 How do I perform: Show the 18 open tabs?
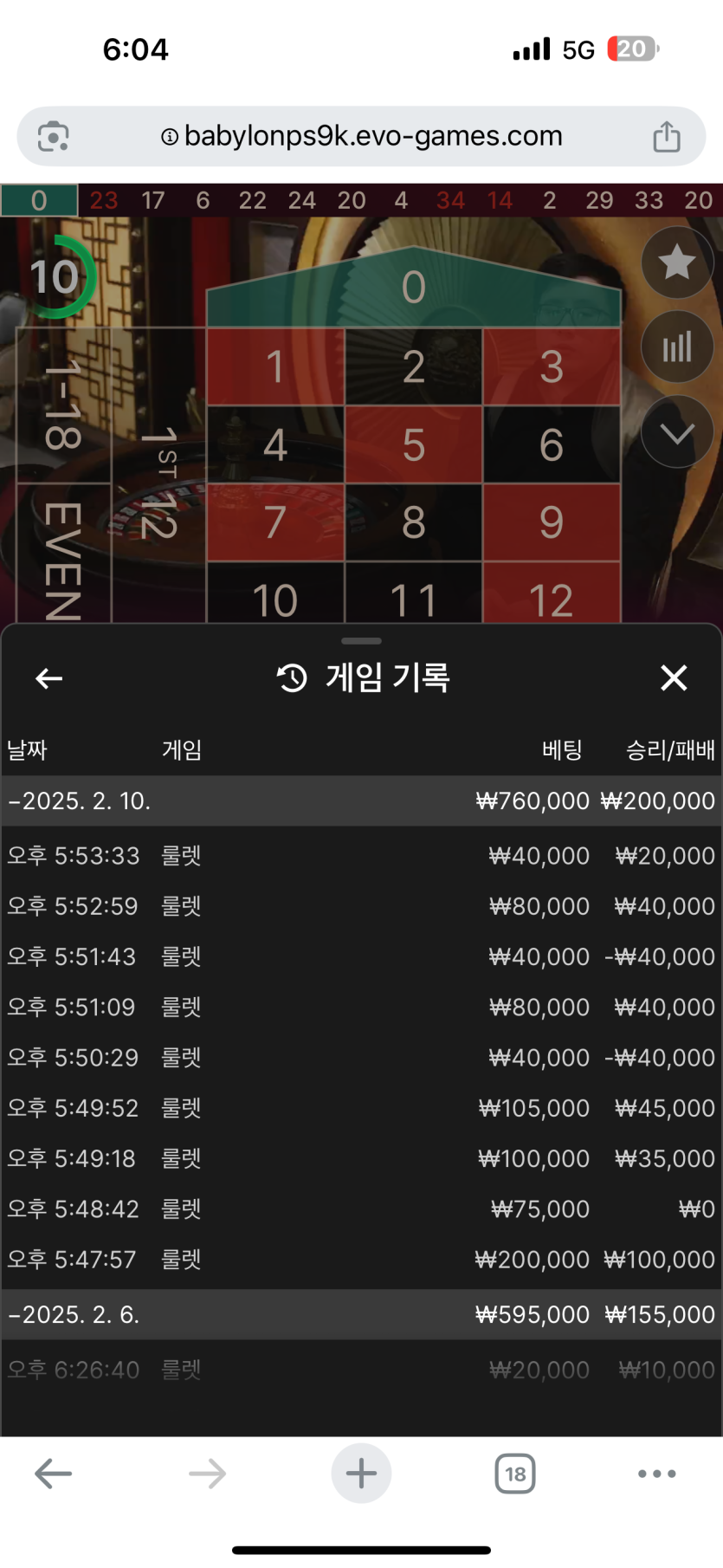click(x=515, y=1474)
